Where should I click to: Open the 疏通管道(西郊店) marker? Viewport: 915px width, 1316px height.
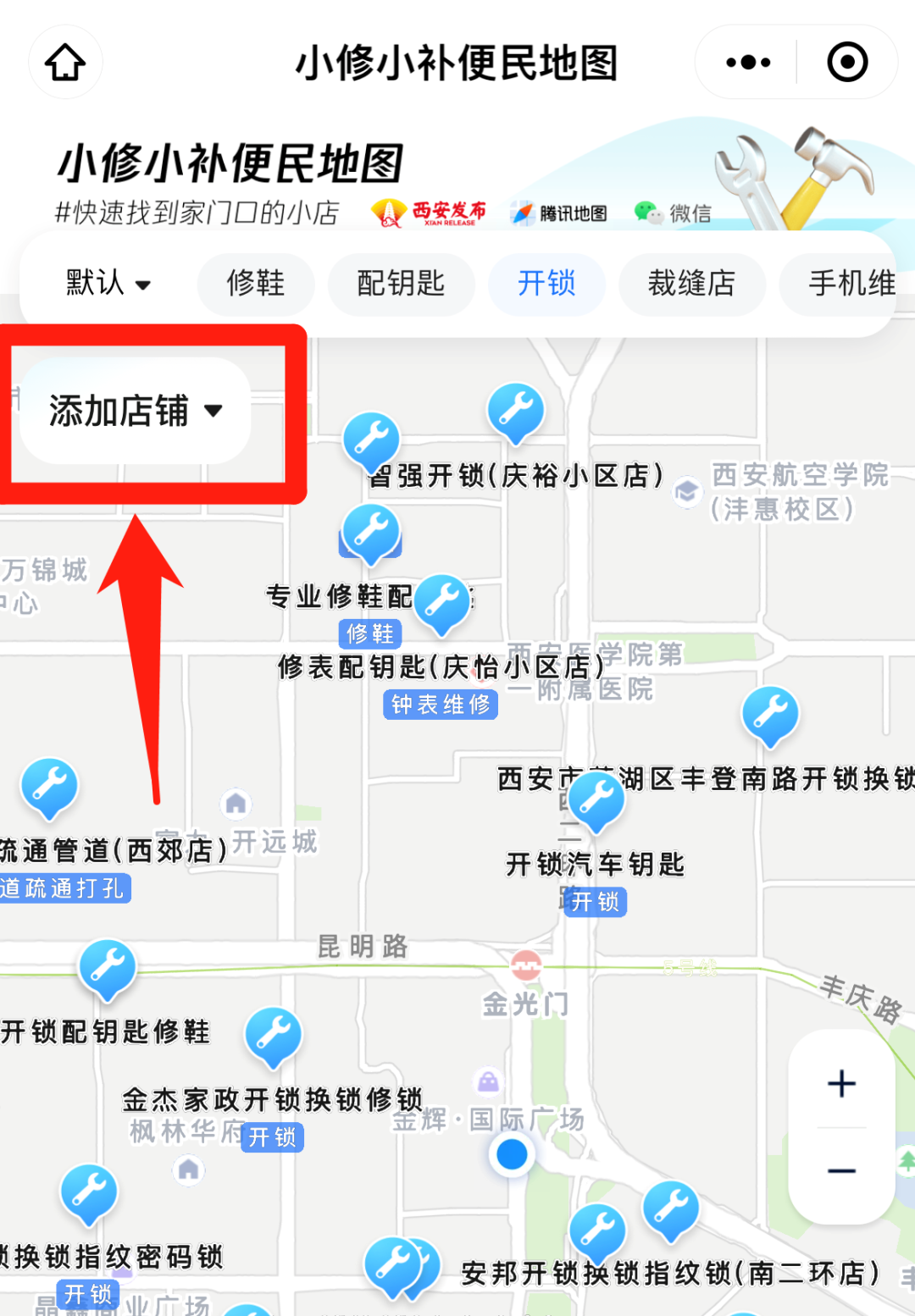49,786
